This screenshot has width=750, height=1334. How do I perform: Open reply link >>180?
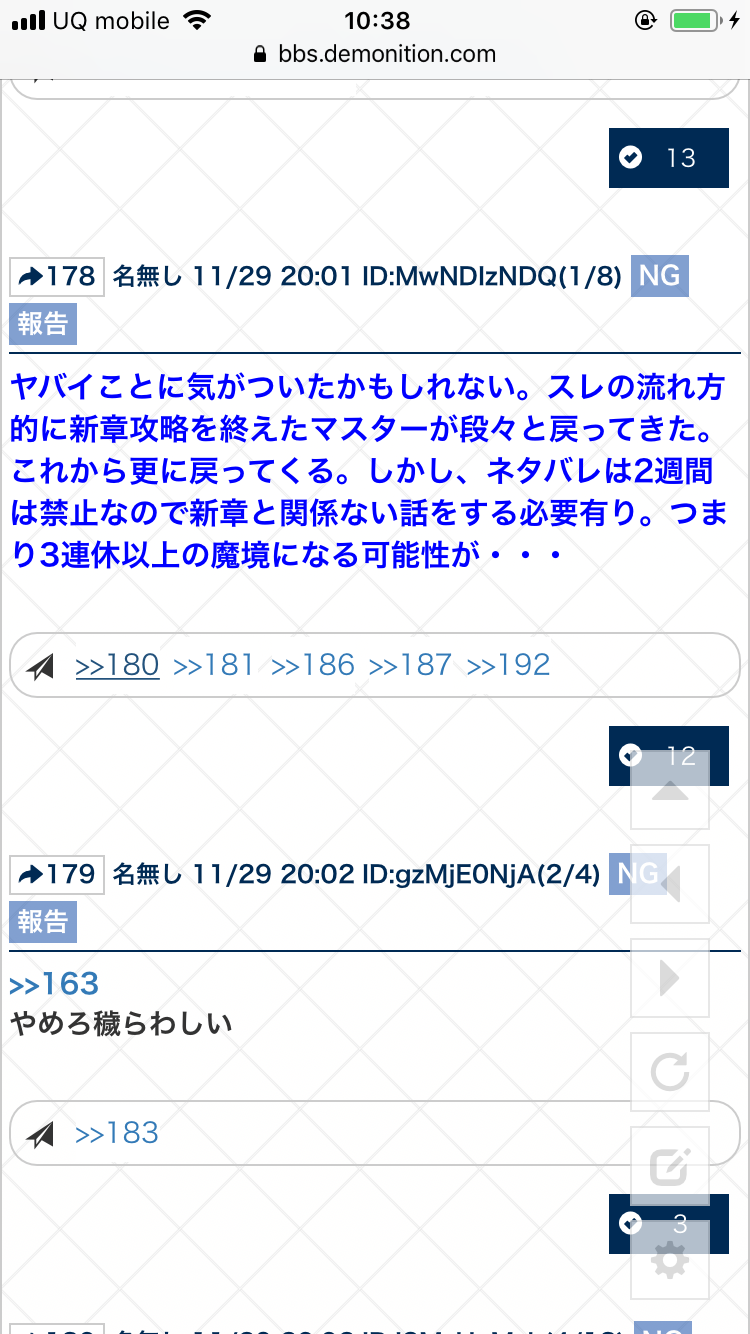pos(117,665)
